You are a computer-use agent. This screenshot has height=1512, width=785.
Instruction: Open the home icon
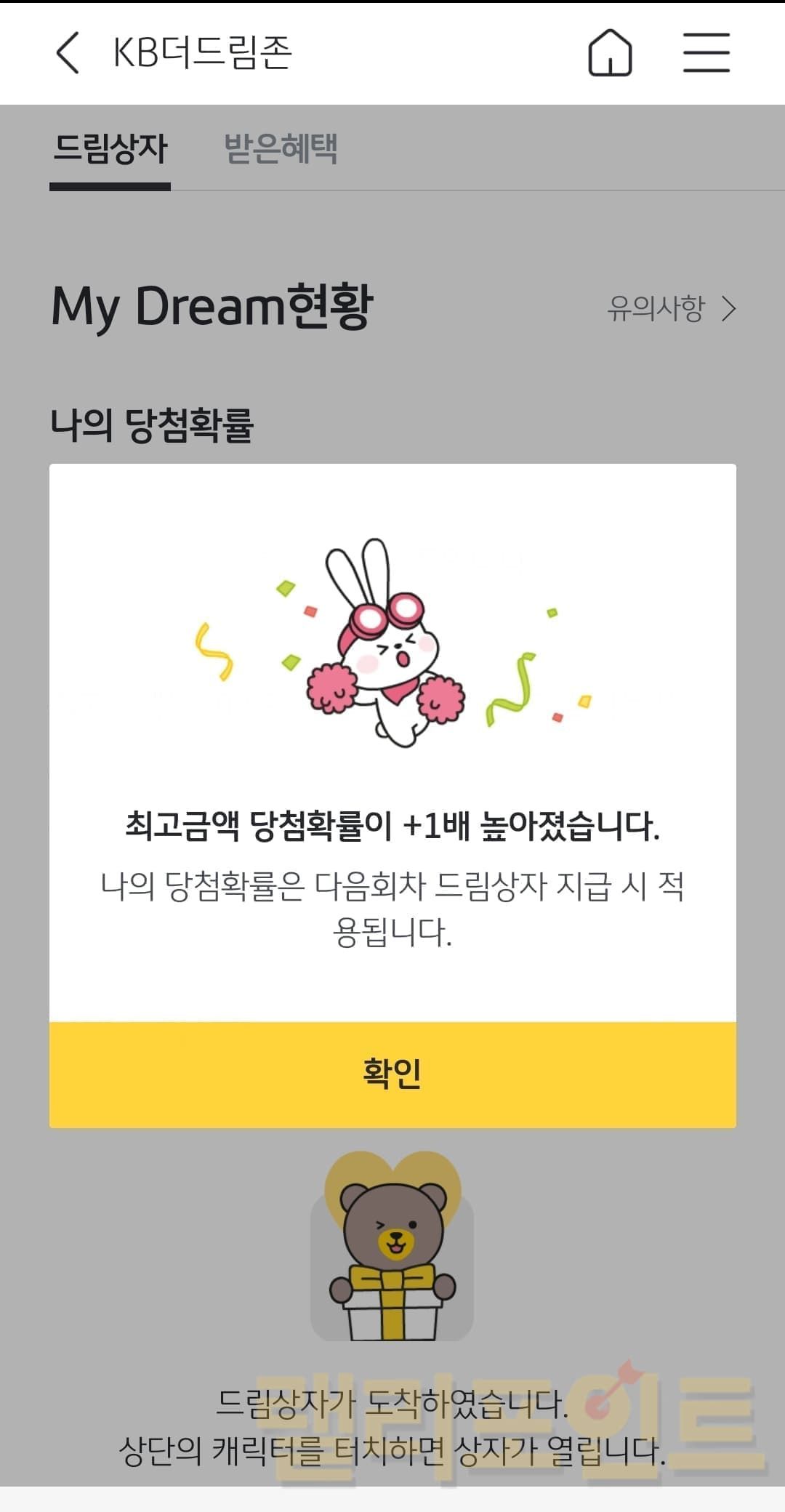[609, 53]
